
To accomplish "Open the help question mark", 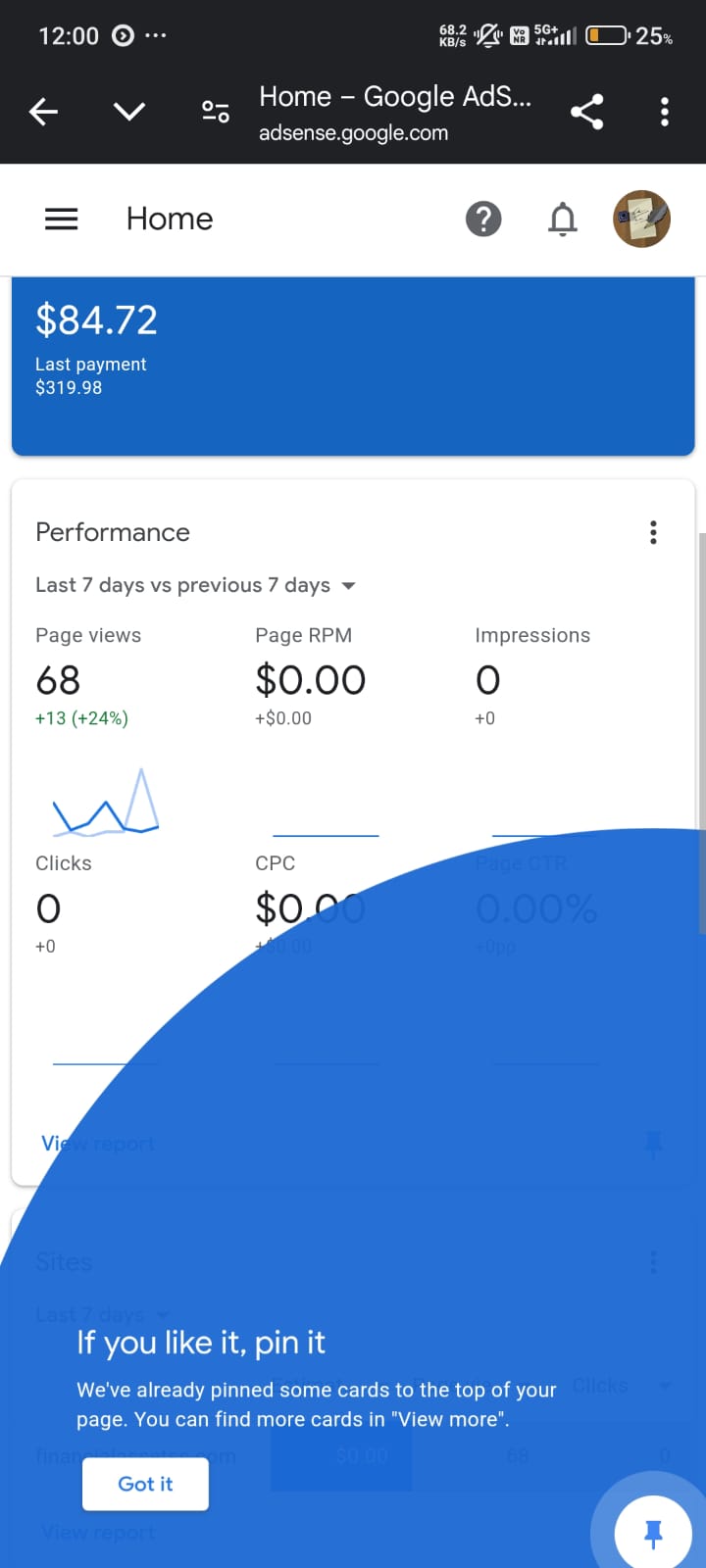I will [x=483, y=219].
